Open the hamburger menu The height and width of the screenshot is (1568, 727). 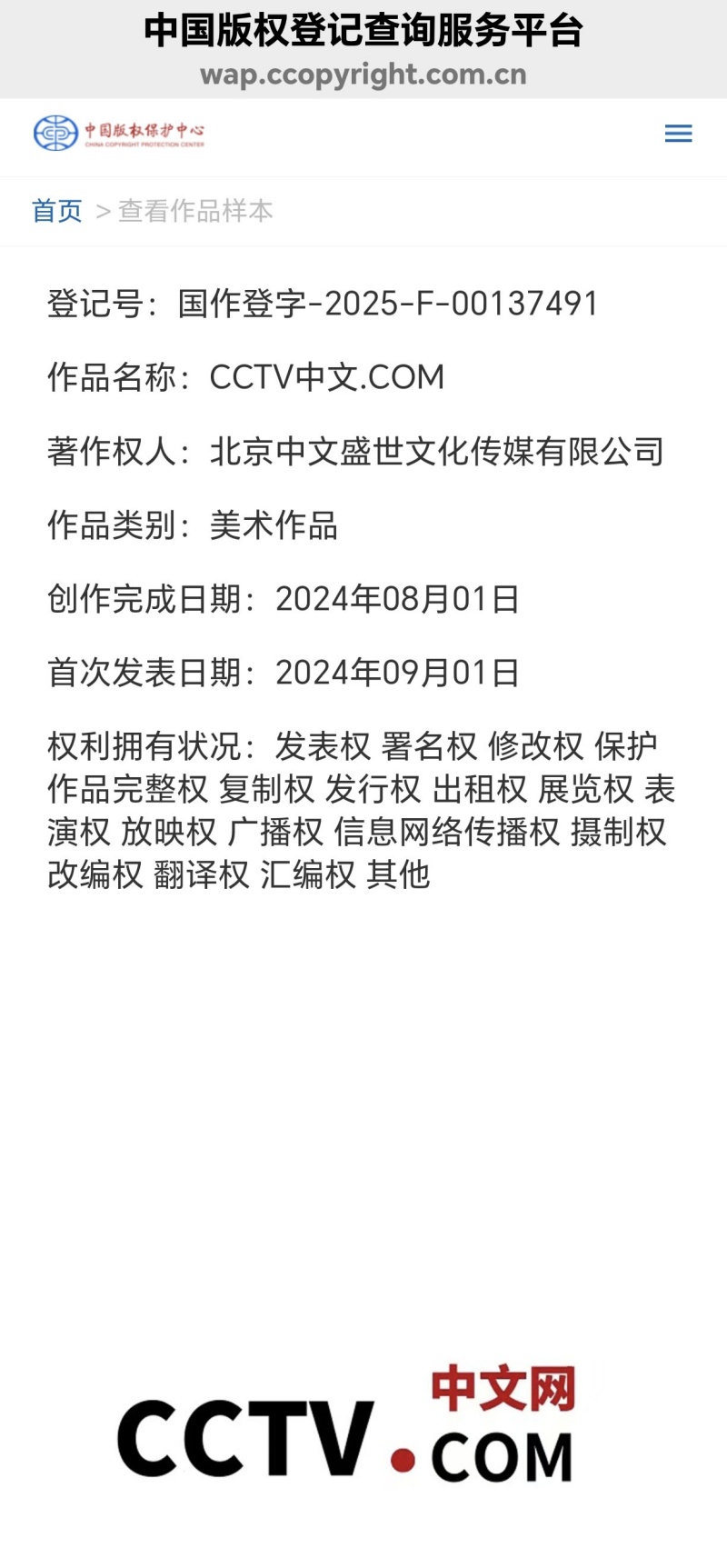click(x=678, y=135)
